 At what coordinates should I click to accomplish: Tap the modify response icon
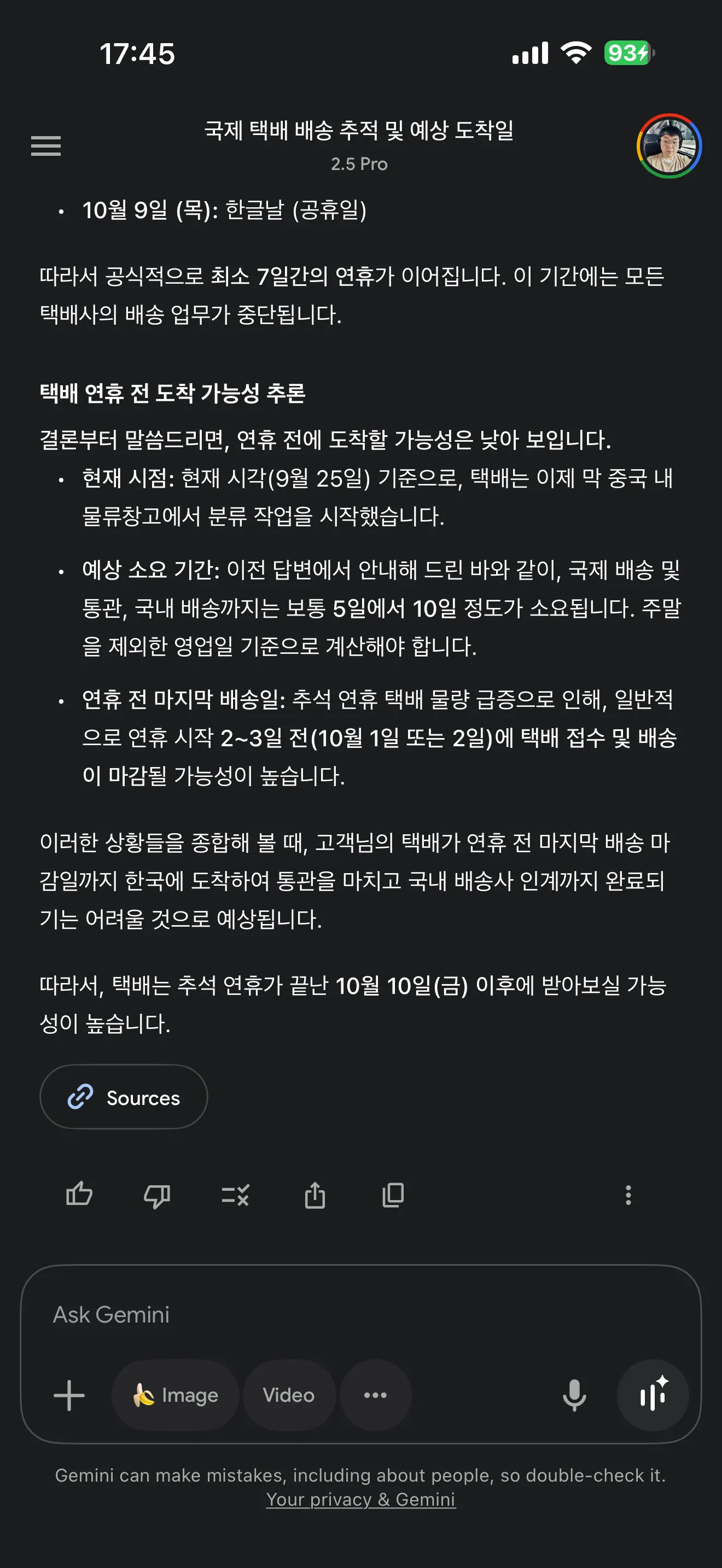[235, 1196]
